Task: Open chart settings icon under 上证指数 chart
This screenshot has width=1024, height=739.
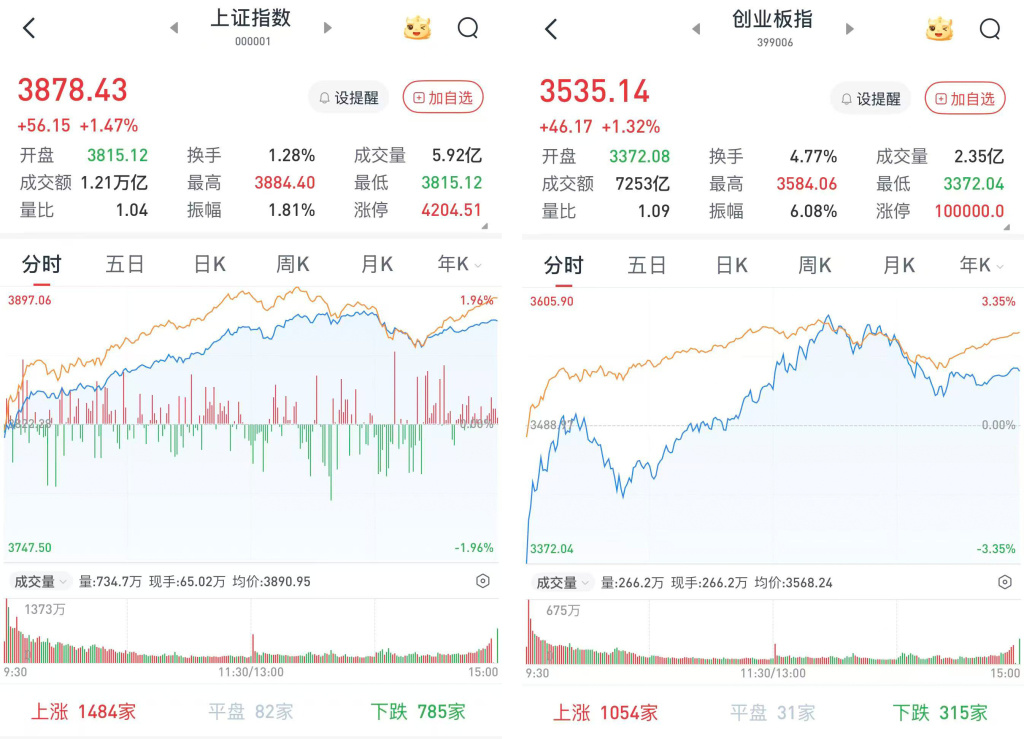Action: (483, 581)
